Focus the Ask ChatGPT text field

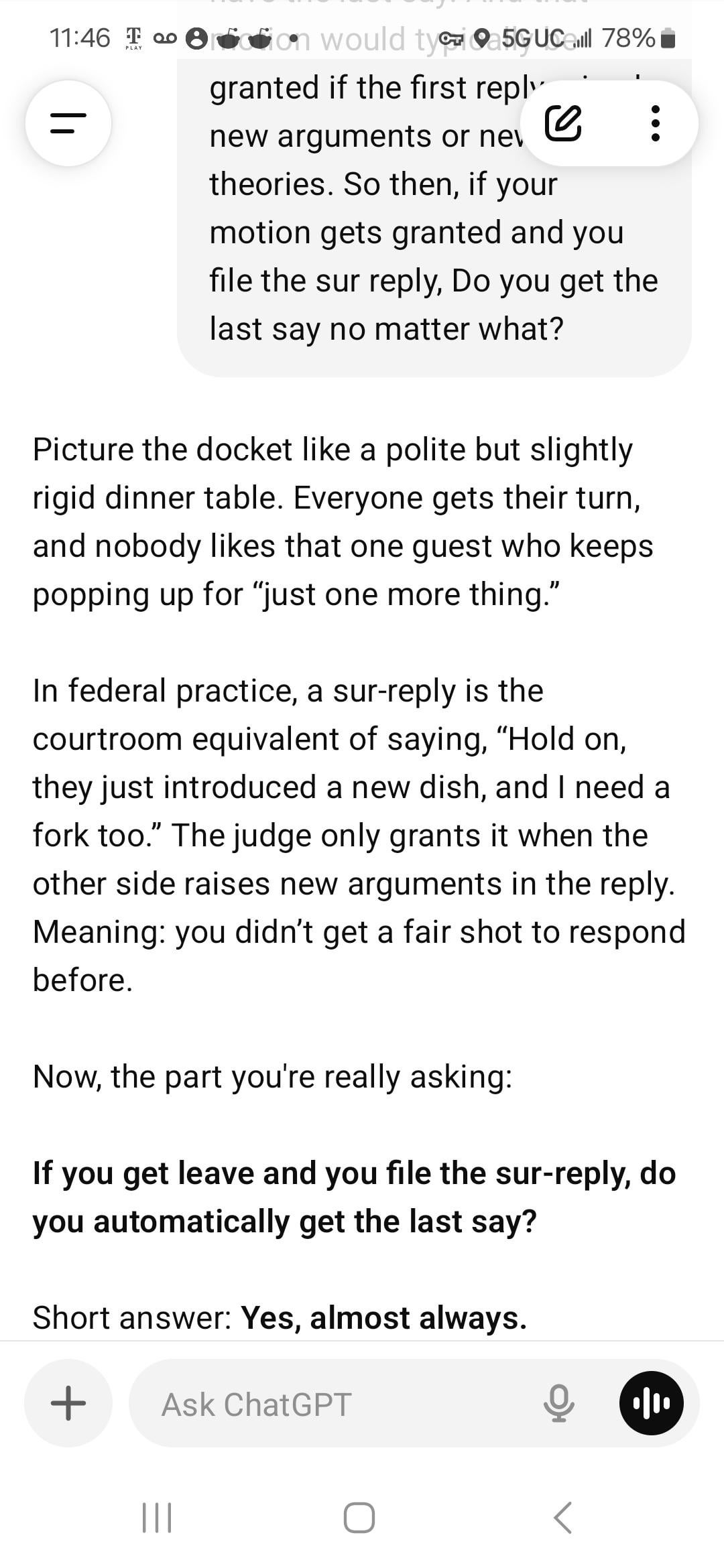(x=335, y=1404)
